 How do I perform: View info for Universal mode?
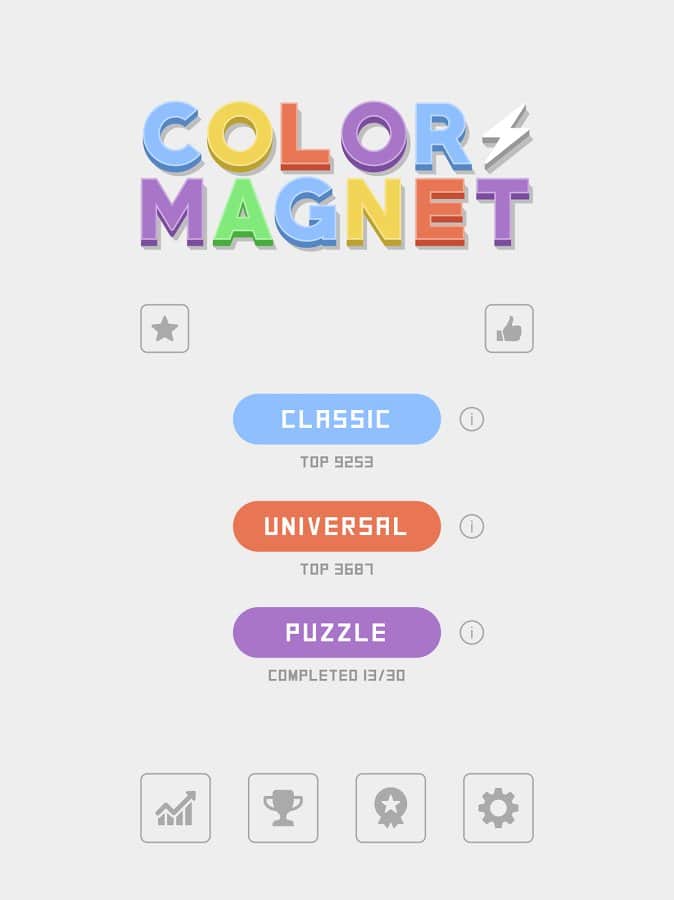[472, 526]
